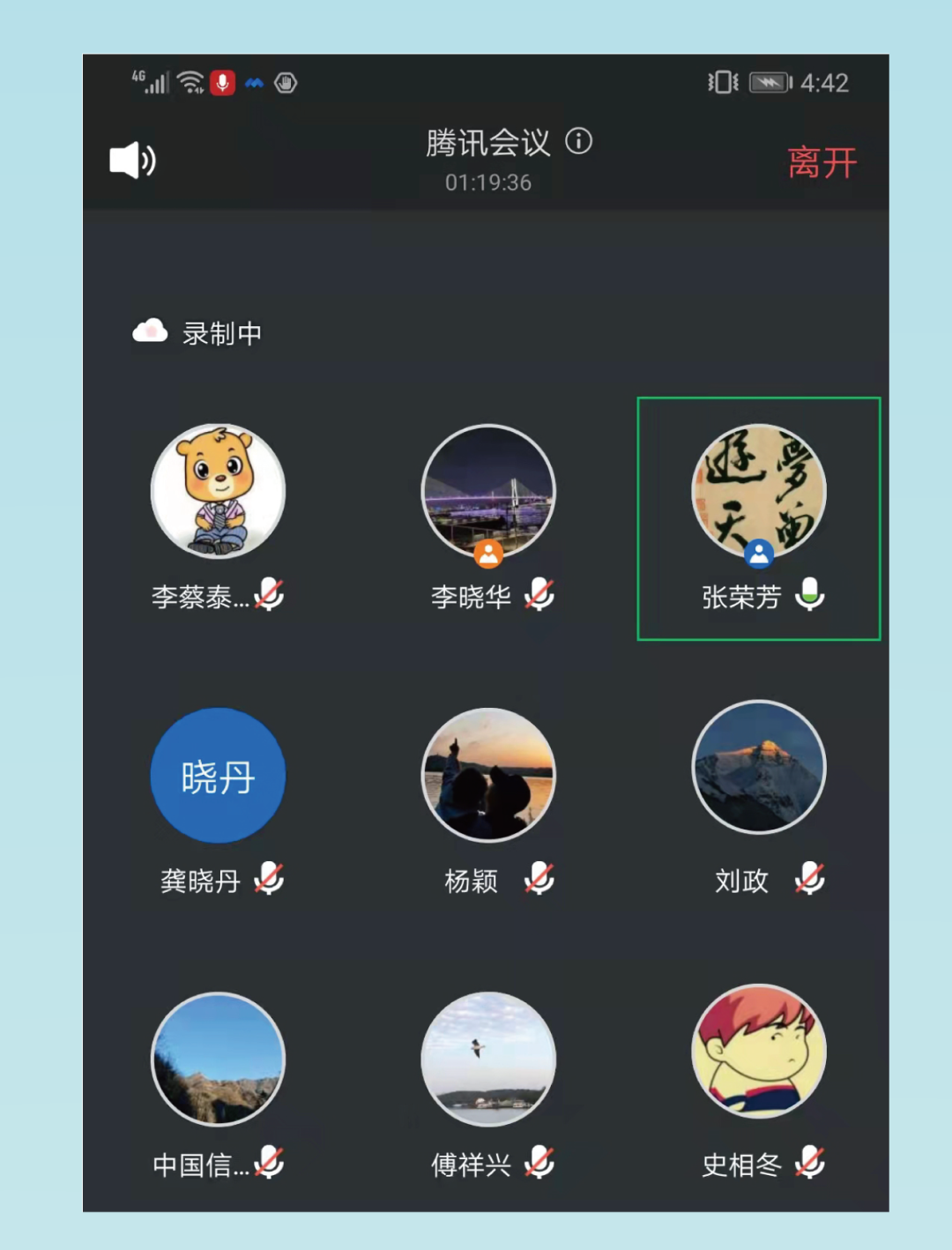Select participant 李蔡泰

218,492
